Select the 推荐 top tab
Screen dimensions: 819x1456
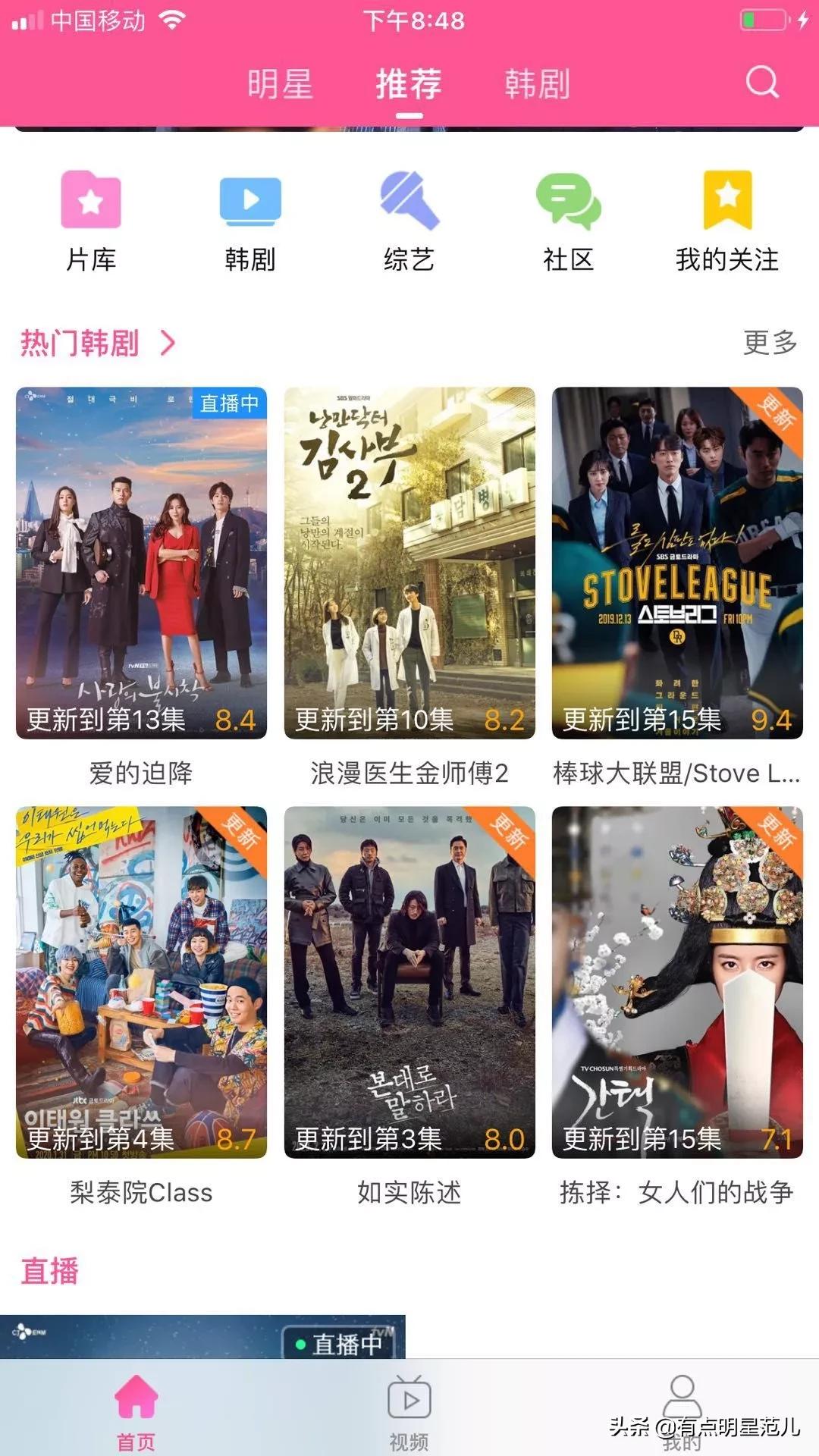409,83
